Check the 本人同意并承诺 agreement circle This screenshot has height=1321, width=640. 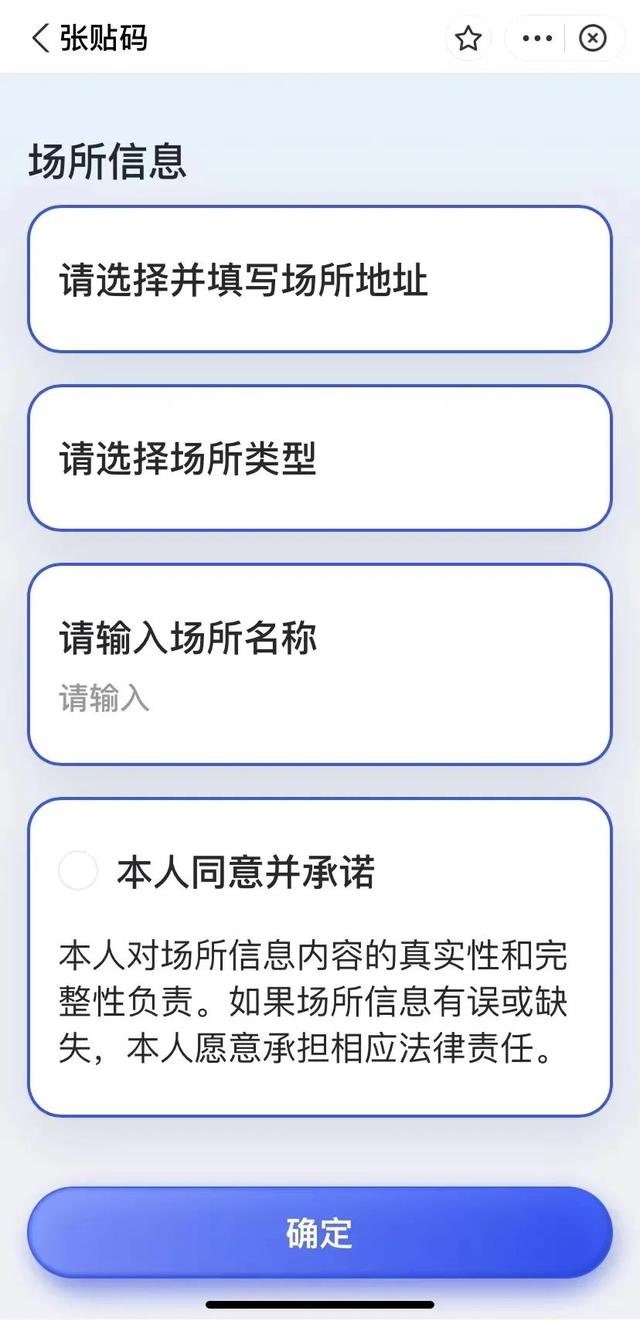coord(78,871)
